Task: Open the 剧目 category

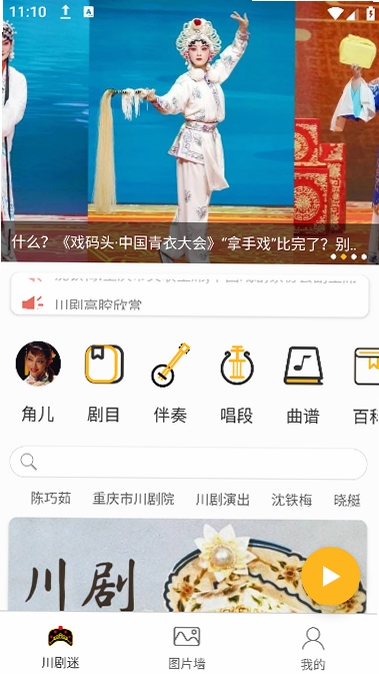Action: [x=104, y=382]
